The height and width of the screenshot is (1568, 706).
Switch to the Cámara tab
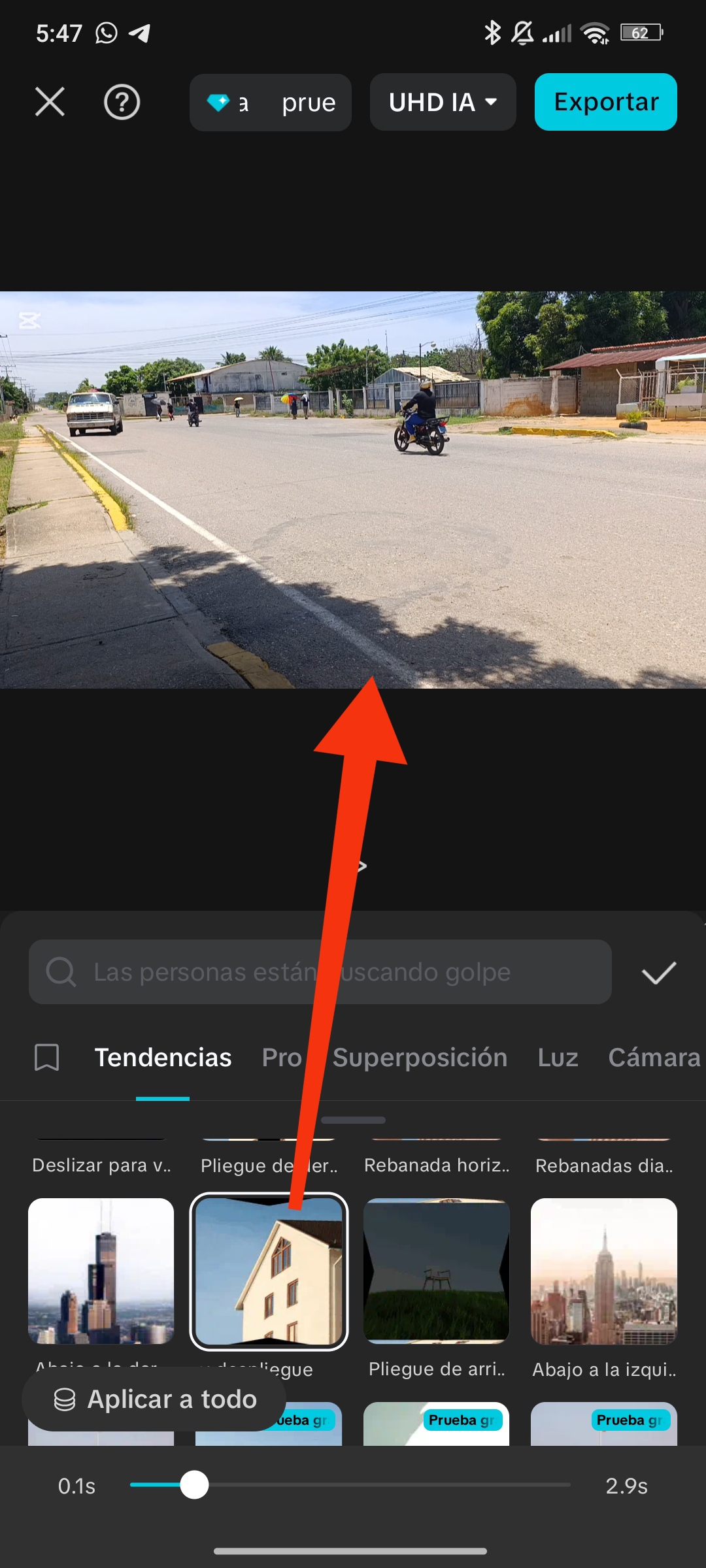click(x=654, y=1057)
